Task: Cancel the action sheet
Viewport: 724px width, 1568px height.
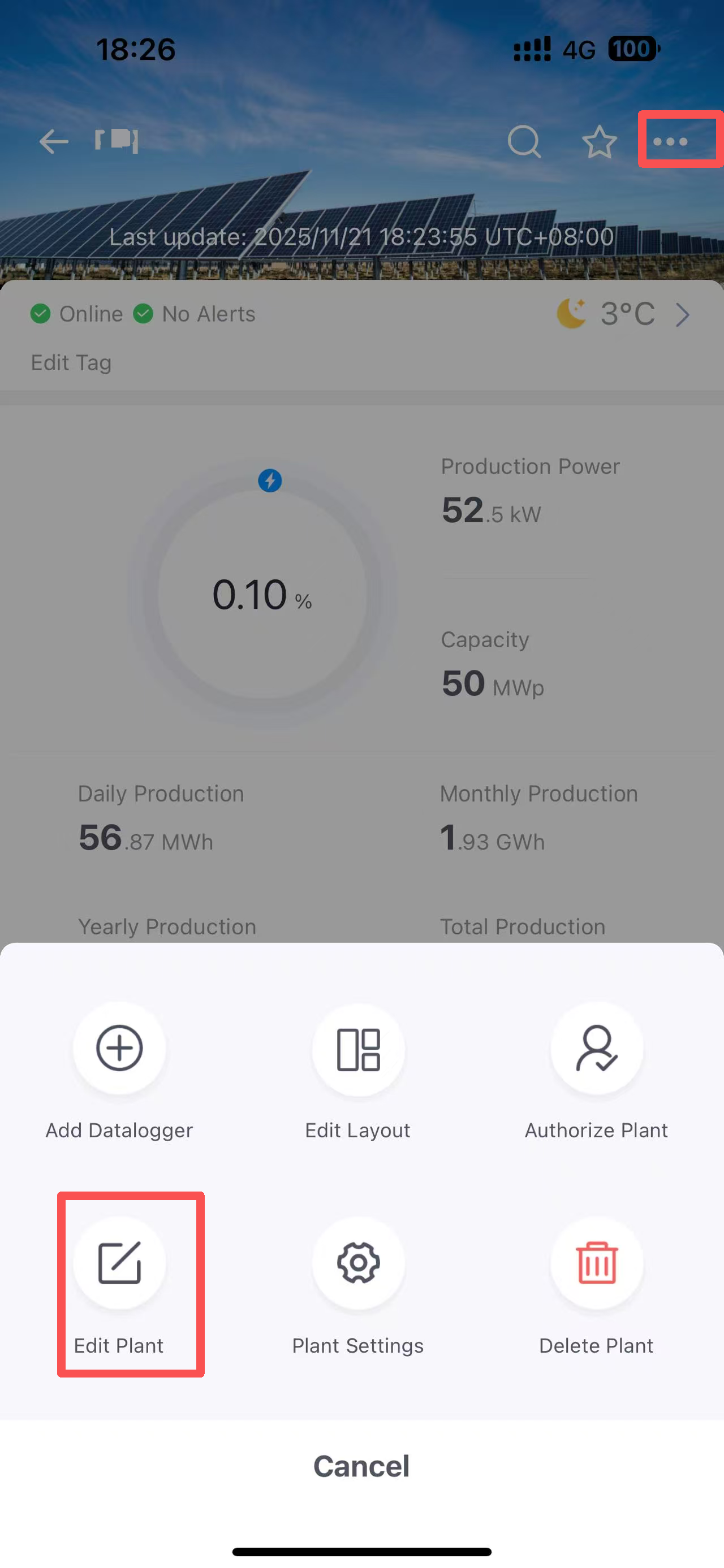Action: [x=361, y=1466]
